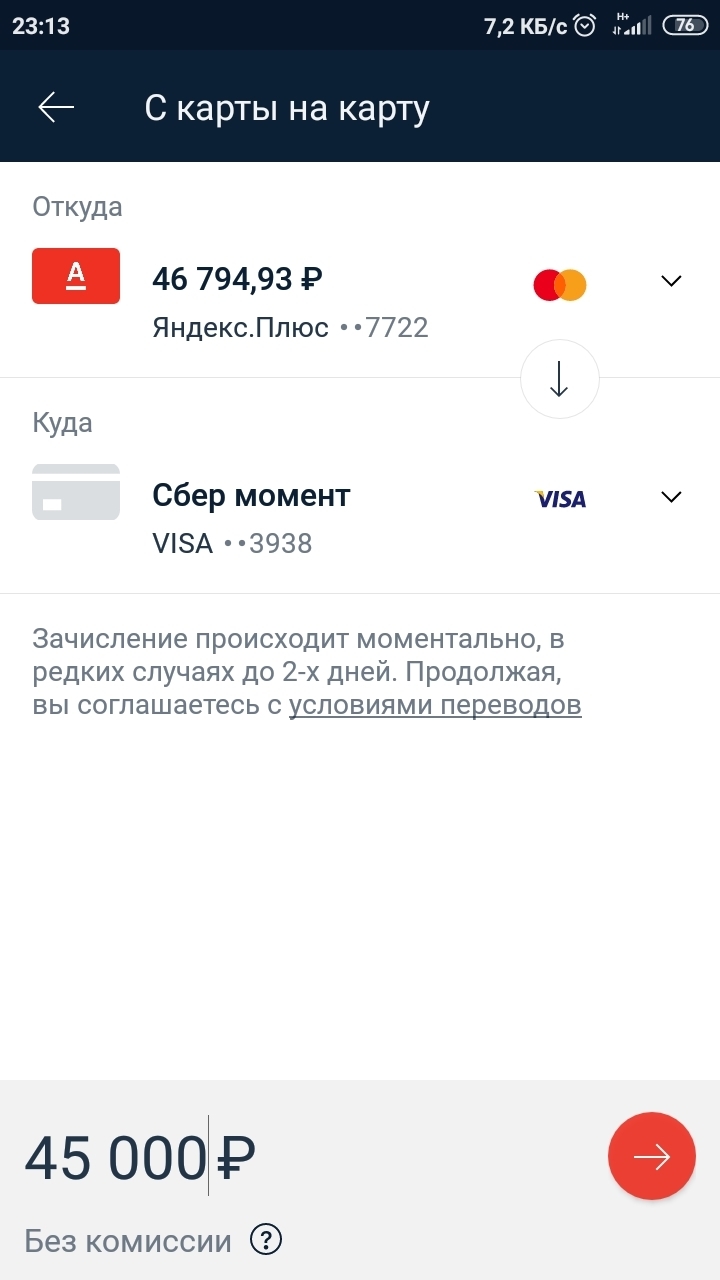The height and width of the screenshot is (1280, 720).
Task: Expand the destination card Сбер момент dropdown
Action: point(671,497)
